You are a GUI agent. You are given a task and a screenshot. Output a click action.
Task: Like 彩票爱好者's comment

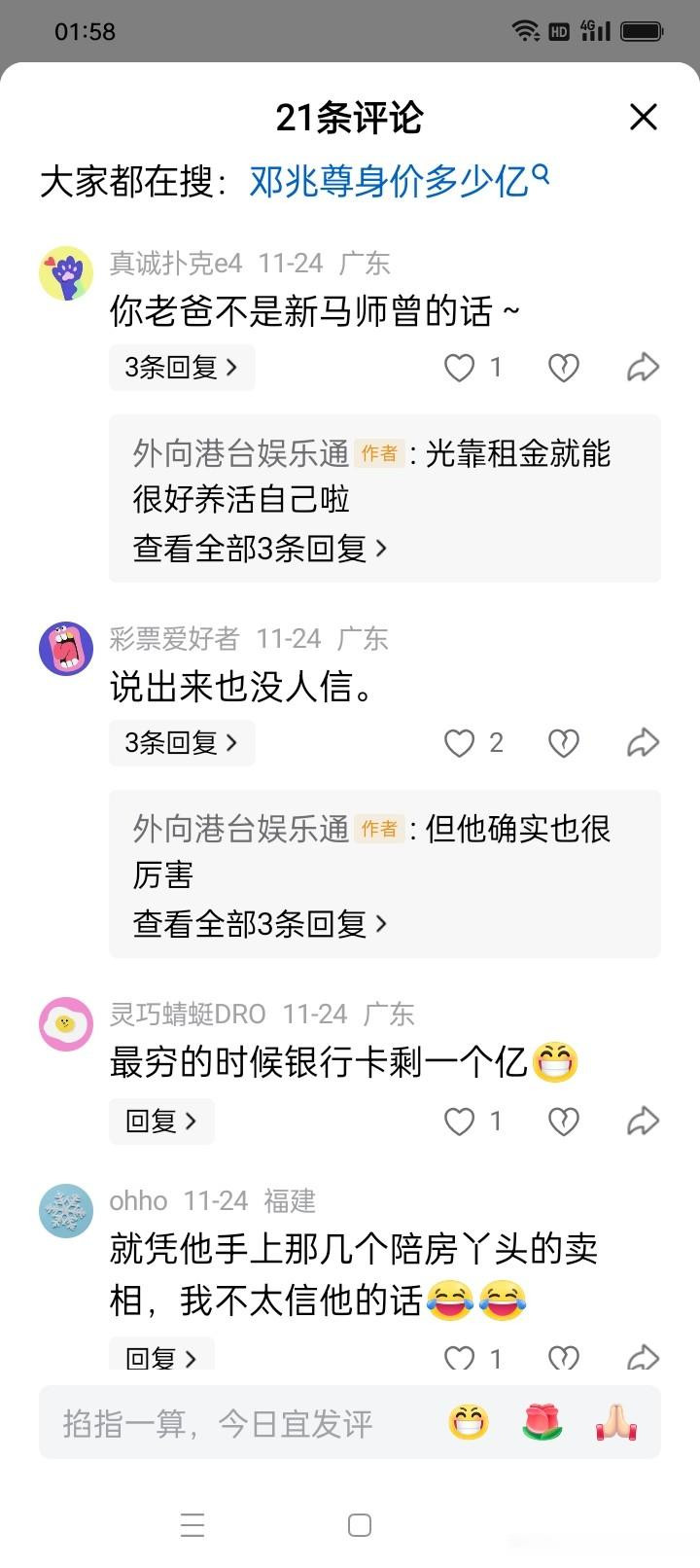(460, 743)
